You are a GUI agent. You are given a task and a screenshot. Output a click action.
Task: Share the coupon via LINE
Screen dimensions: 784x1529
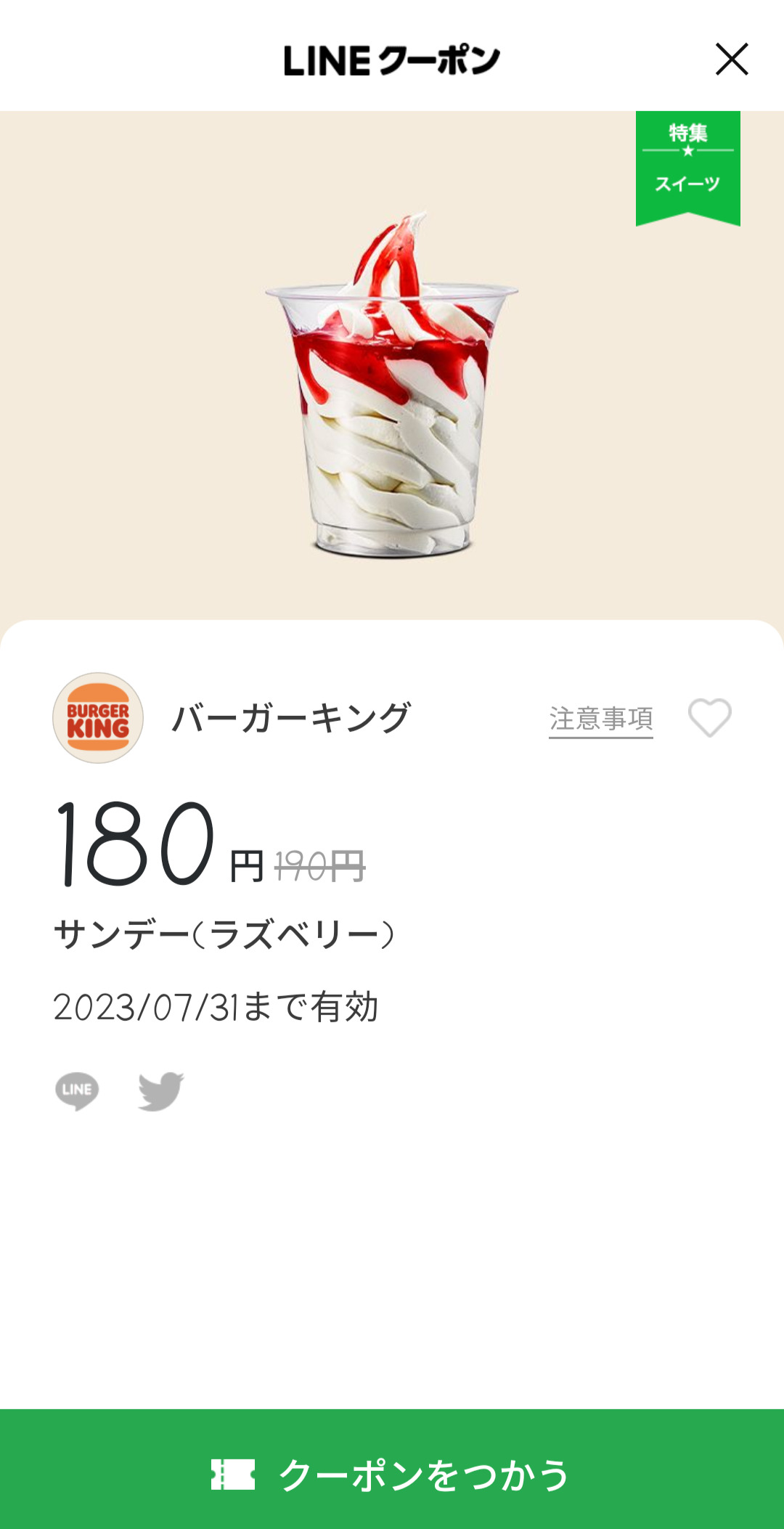[x=77, y=1090]
